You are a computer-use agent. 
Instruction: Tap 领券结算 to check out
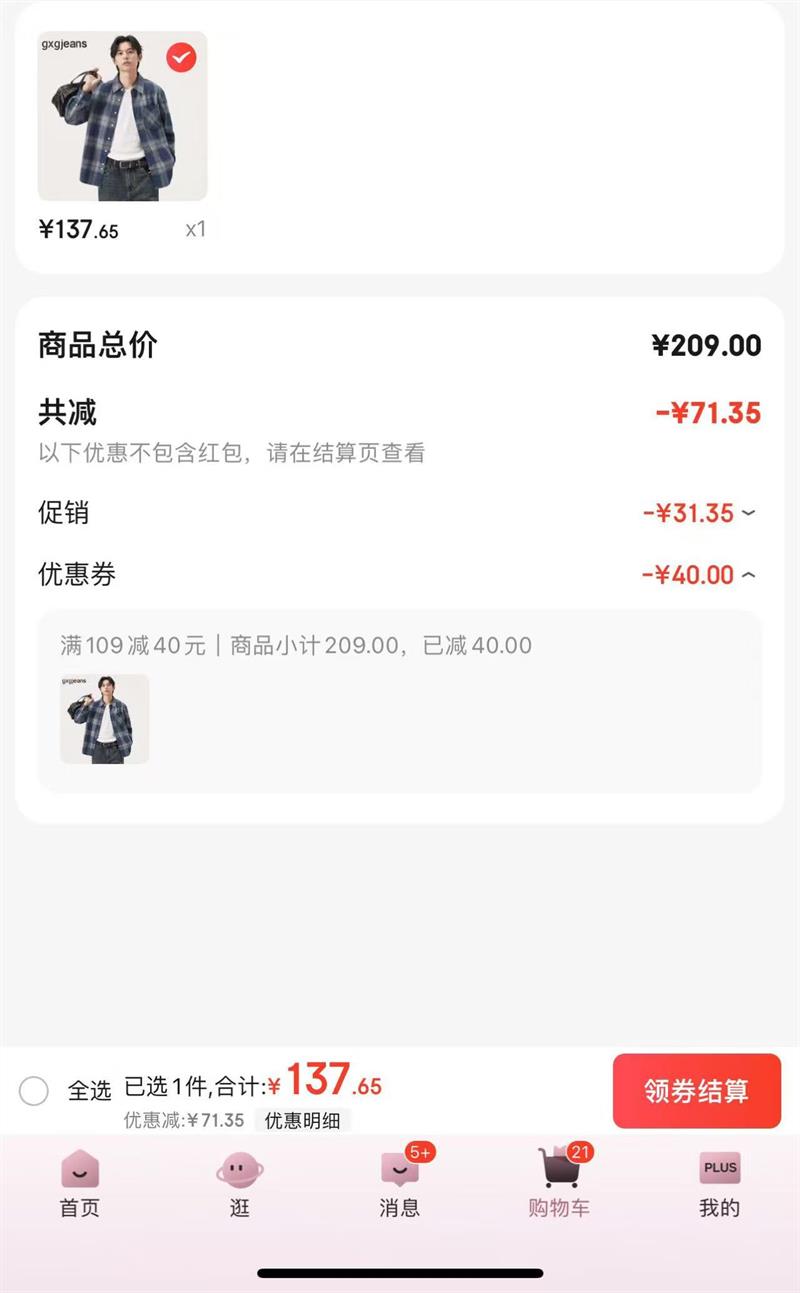696,1091
